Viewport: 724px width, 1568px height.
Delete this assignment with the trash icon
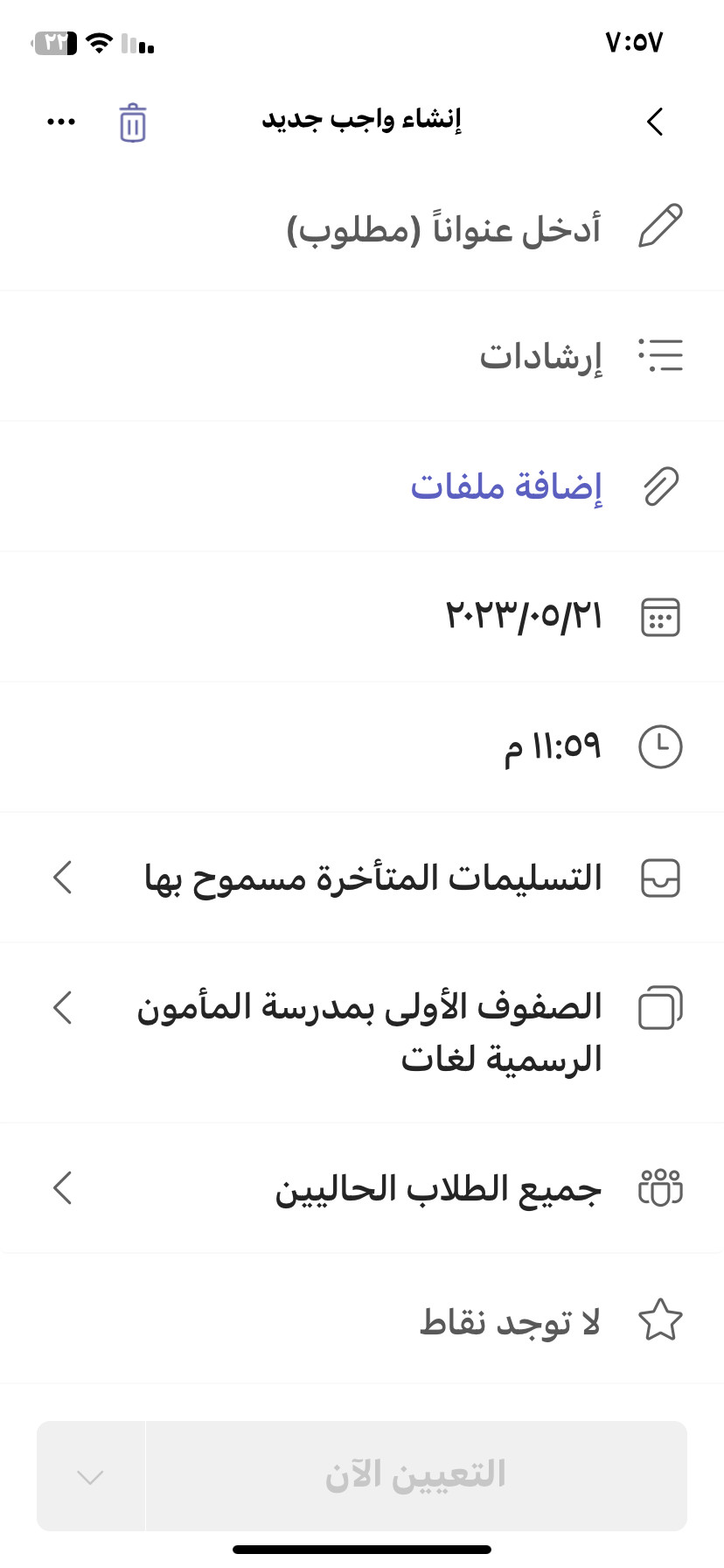pyautogui.click(x=132, y=122)
